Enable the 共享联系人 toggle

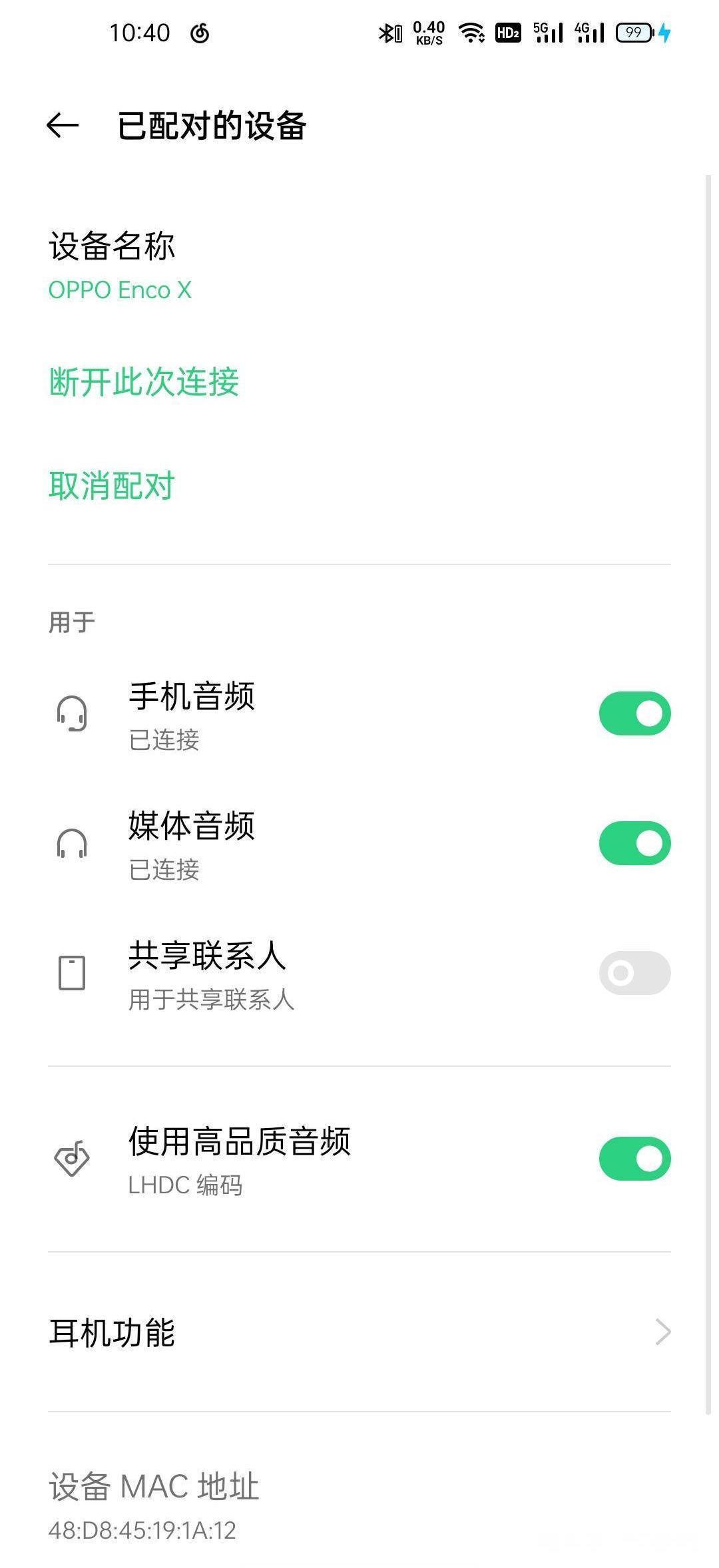coord(634,972)
